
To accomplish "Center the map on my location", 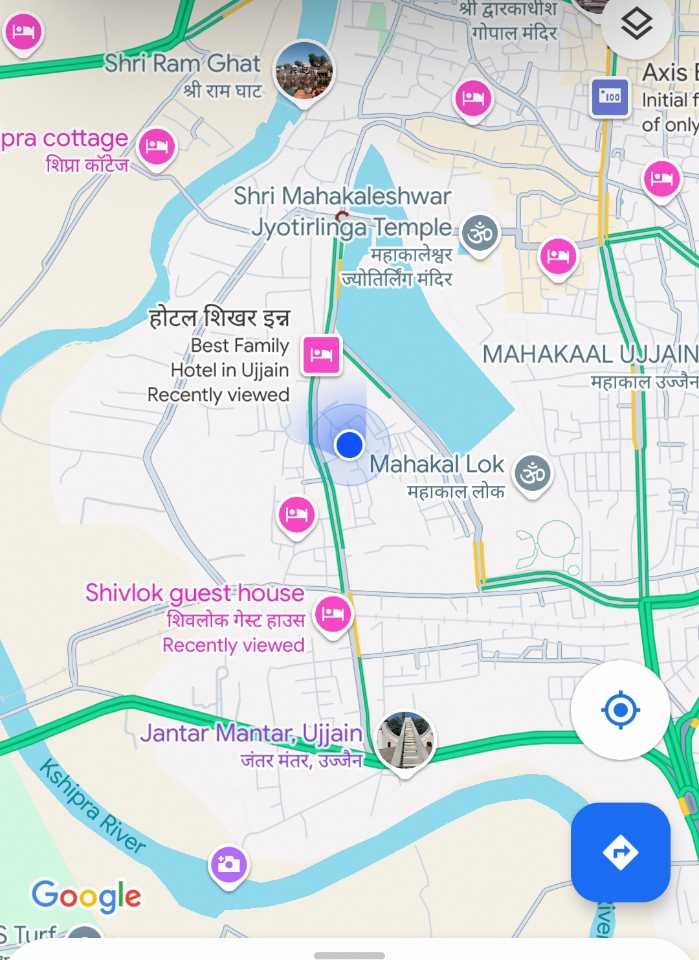I will pyautogui.click(x=620, y=710).
